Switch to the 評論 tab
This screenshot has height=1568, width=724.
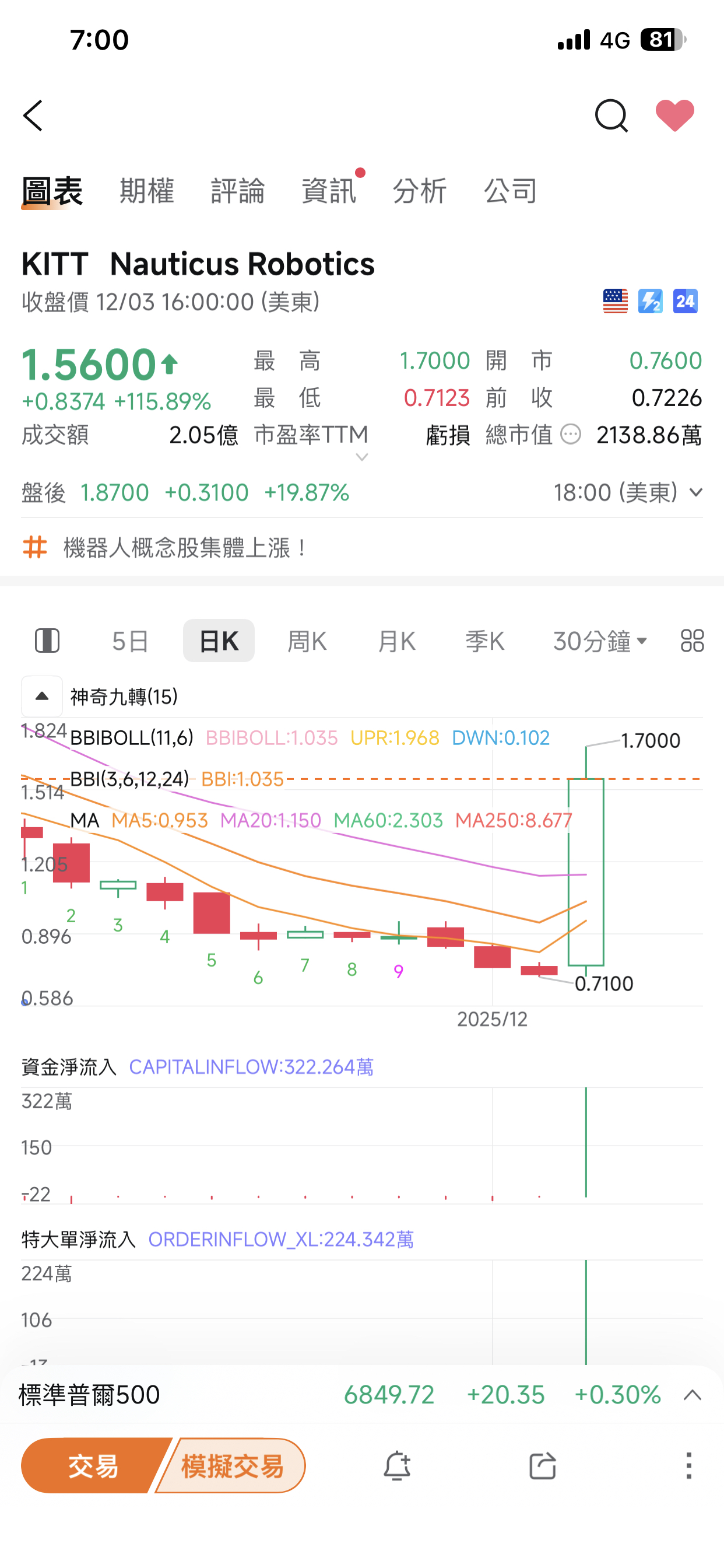pos(238,191)
